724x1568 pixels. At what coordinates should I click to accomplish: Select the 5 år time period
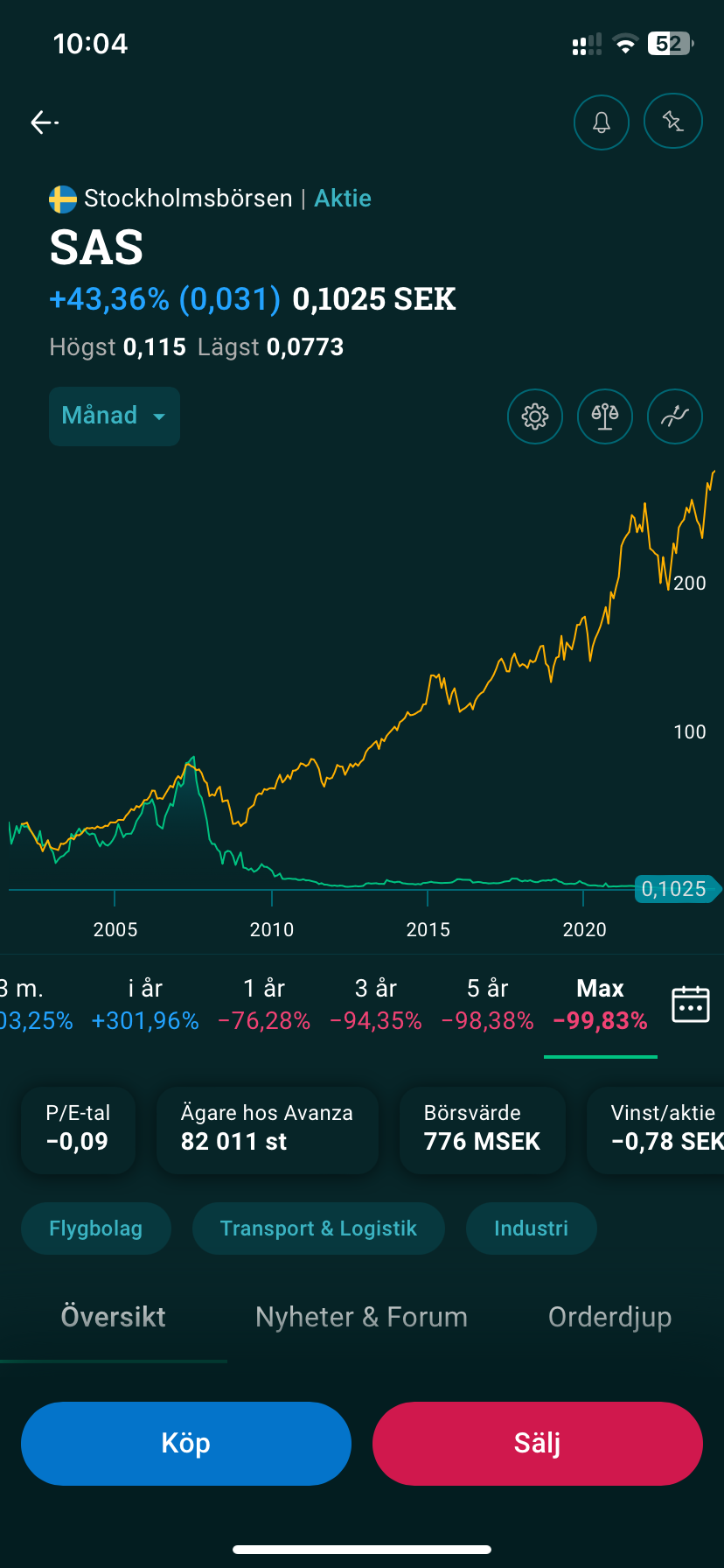[x=488, y=1004]
